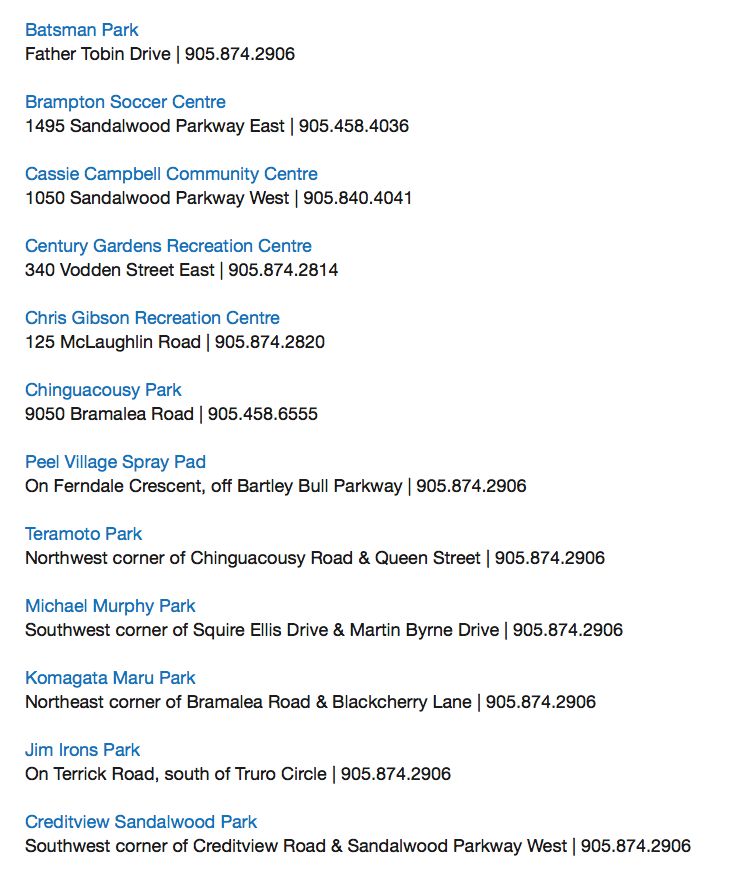Open Cassie Campbell Community Centre link
The image size is (740, 874).
tap(171, 174)
